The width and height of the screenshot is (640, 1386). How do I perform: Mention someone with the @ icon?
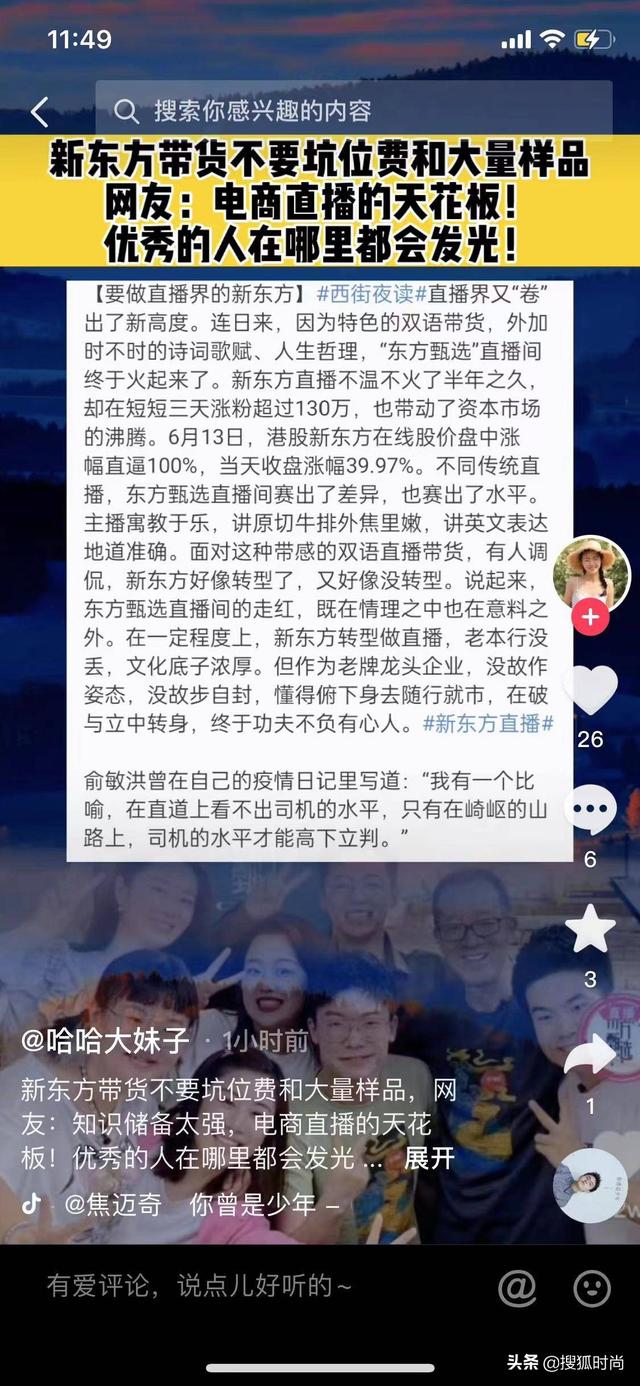pyautogui.click(x=517, y=1288)
